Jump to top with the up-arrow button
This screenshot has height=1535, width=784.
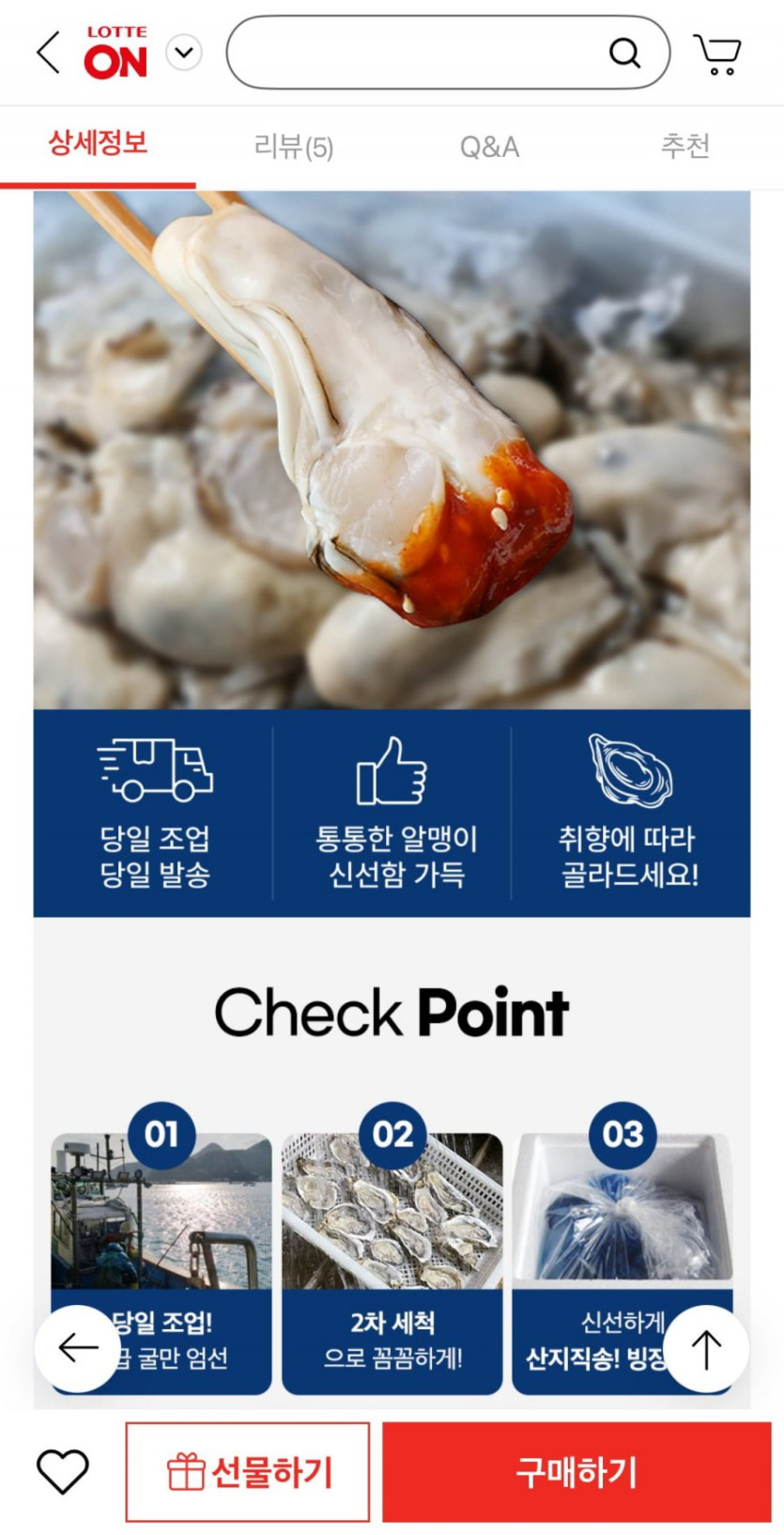(x=706, y=1348)
